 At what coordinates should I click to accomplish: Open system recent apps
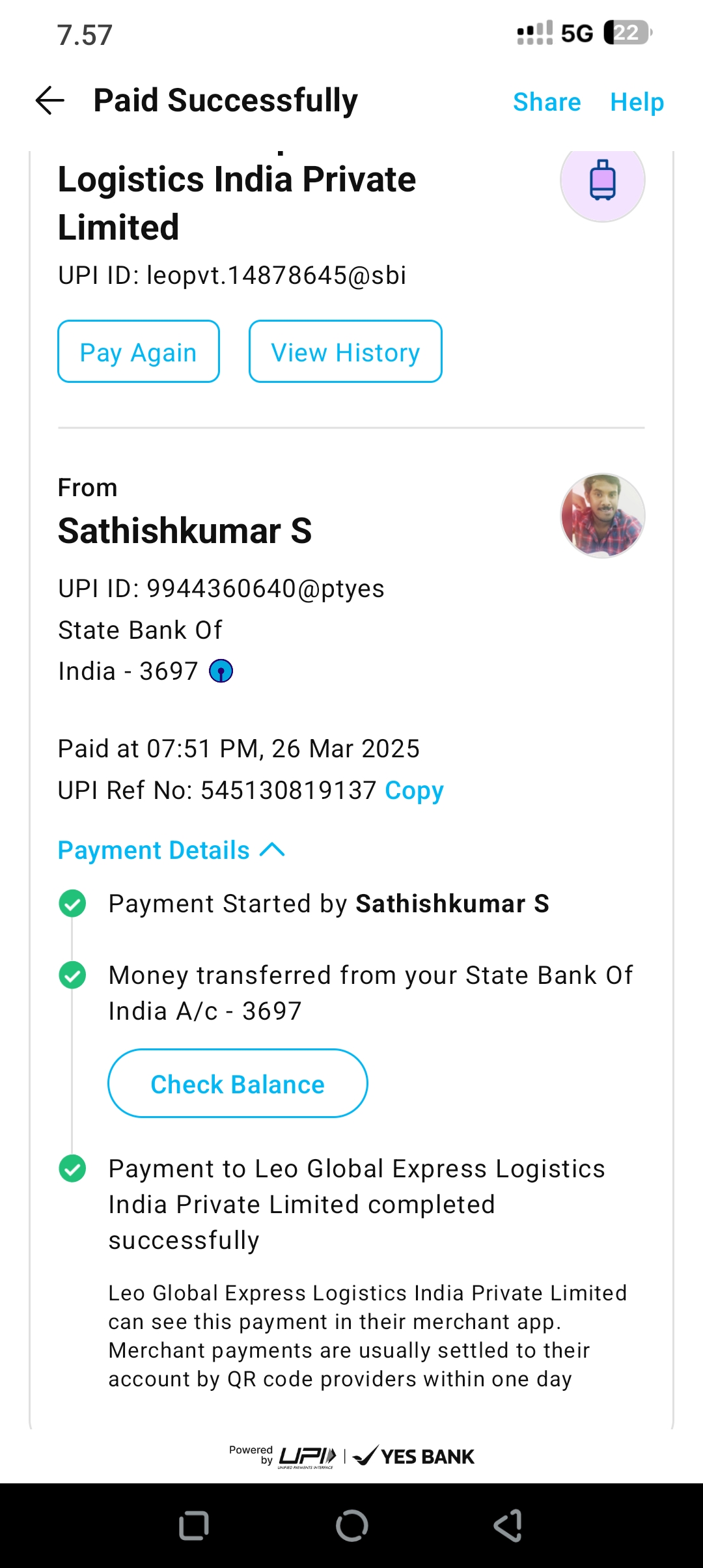pyautogui.click(x=193, y=1526)
